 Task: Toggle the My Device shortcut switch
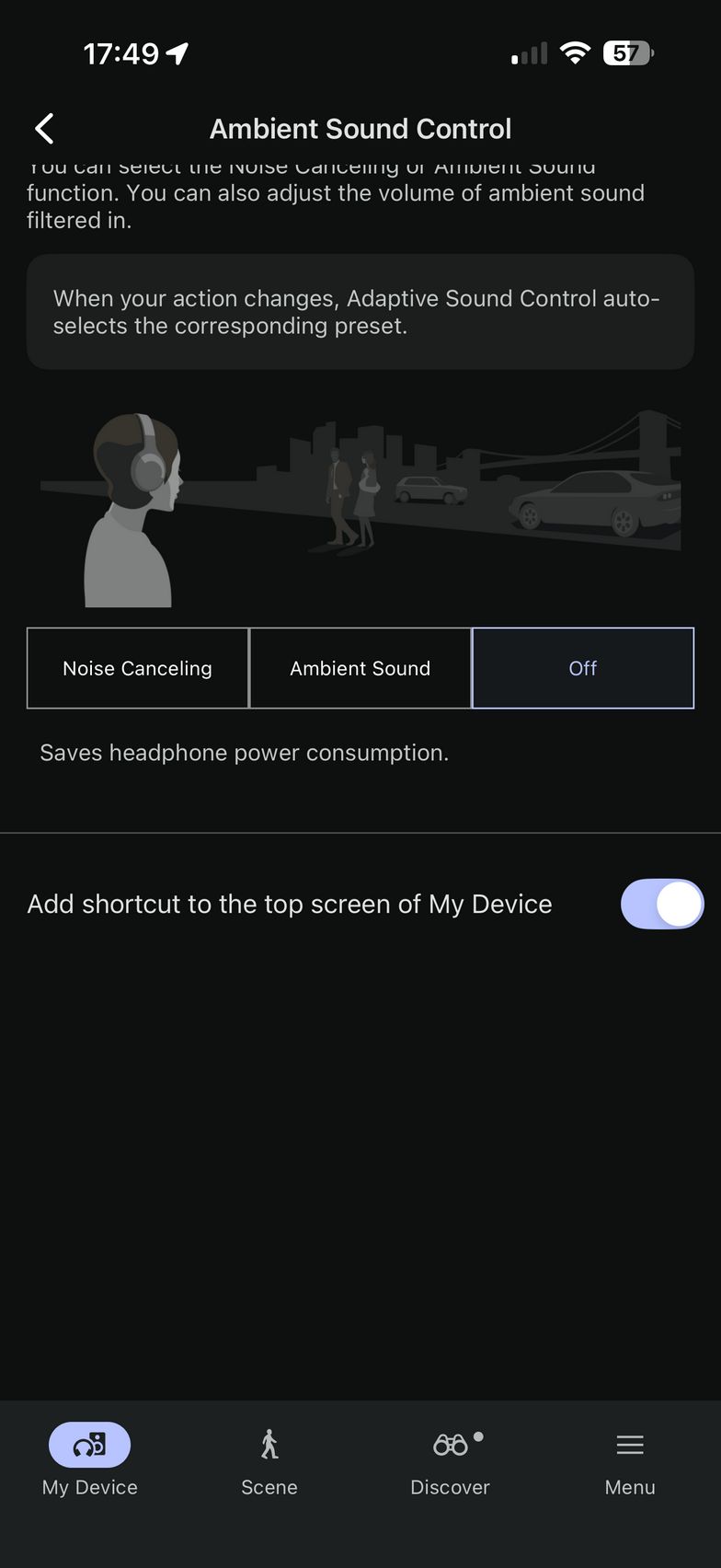(662, 904)
